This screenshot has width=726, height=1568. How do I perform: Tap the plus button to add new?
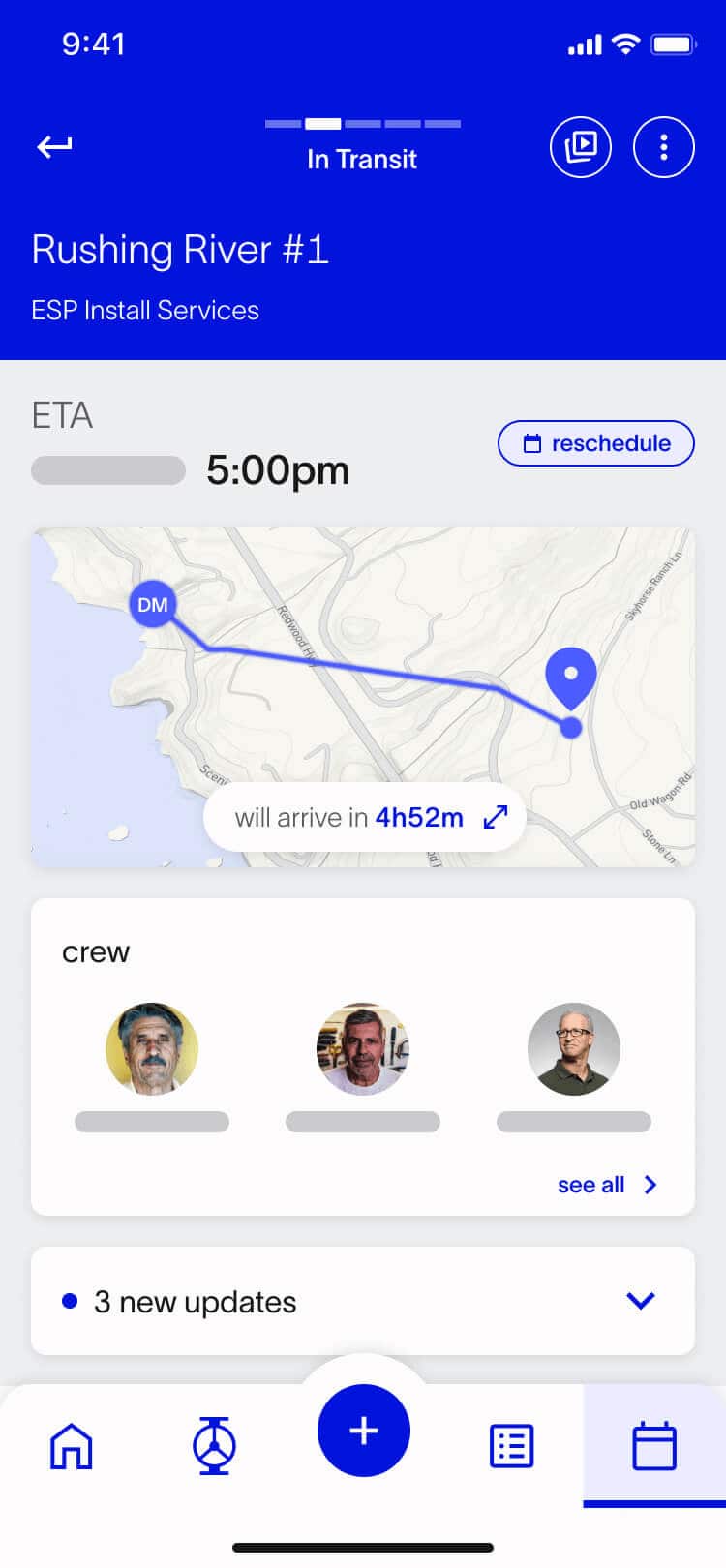[x=363, y=1431]
